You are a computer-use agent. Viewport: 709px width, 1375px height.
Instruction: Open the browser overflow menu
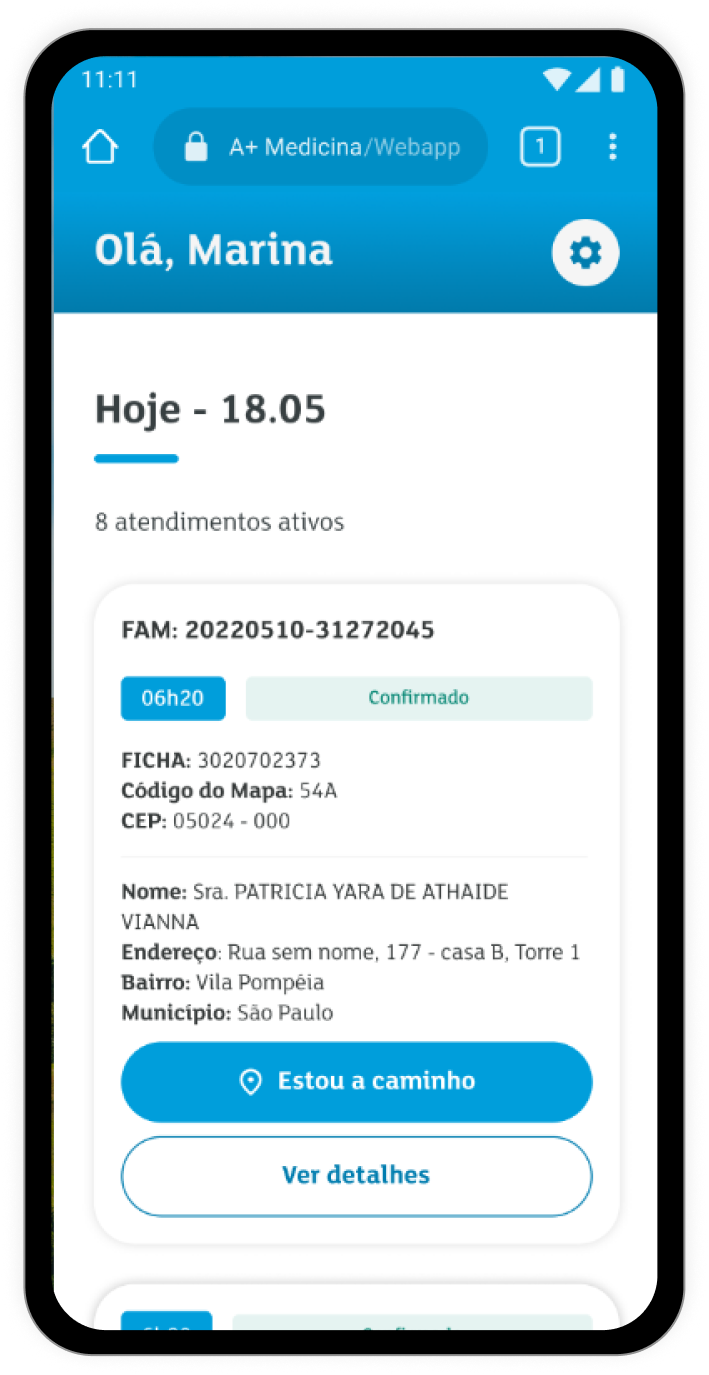tap(613, 147)
